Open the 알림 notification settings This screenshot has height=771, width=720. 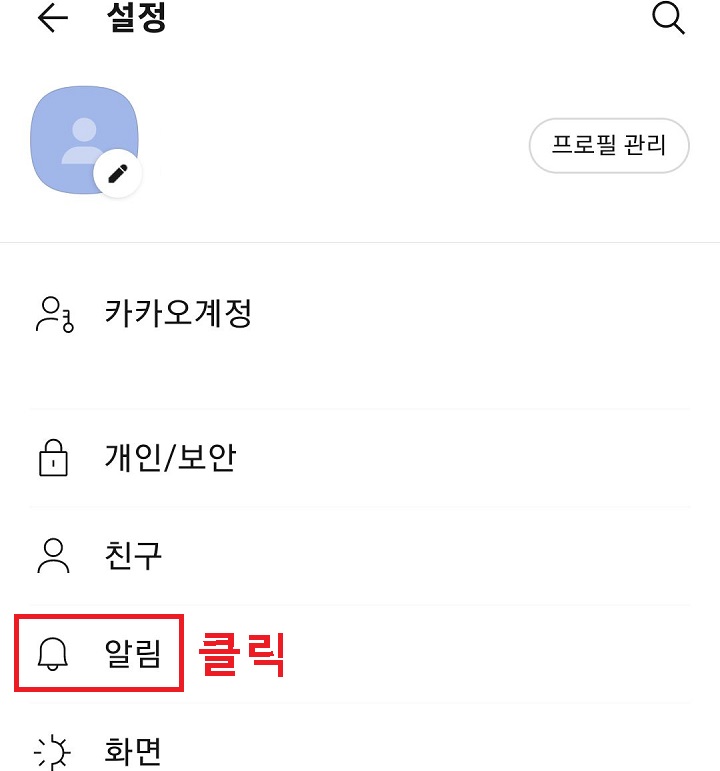coord(131,653)
